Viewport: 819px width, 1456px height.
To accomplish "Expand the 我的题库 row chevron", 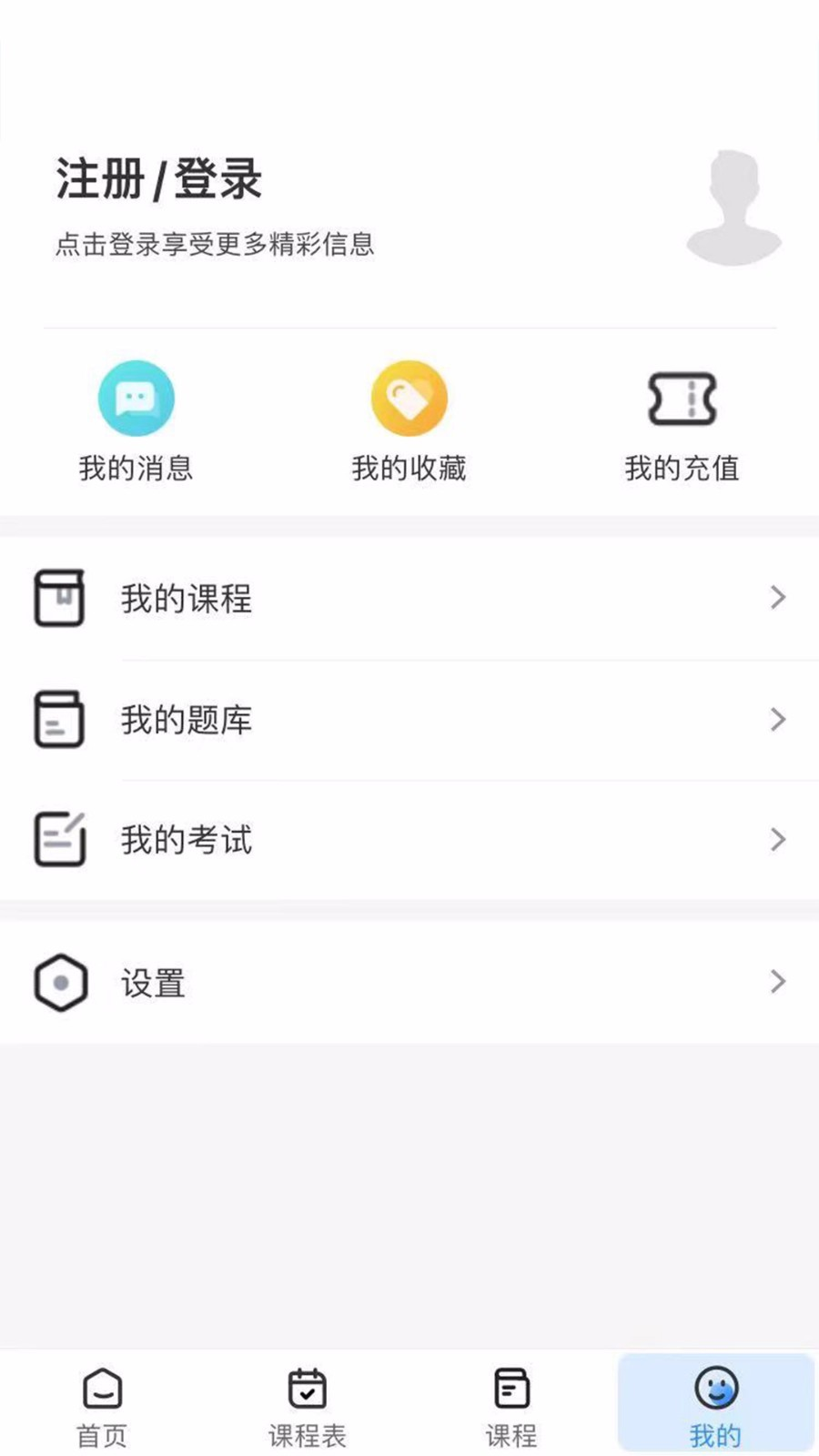I will [777, 719].
